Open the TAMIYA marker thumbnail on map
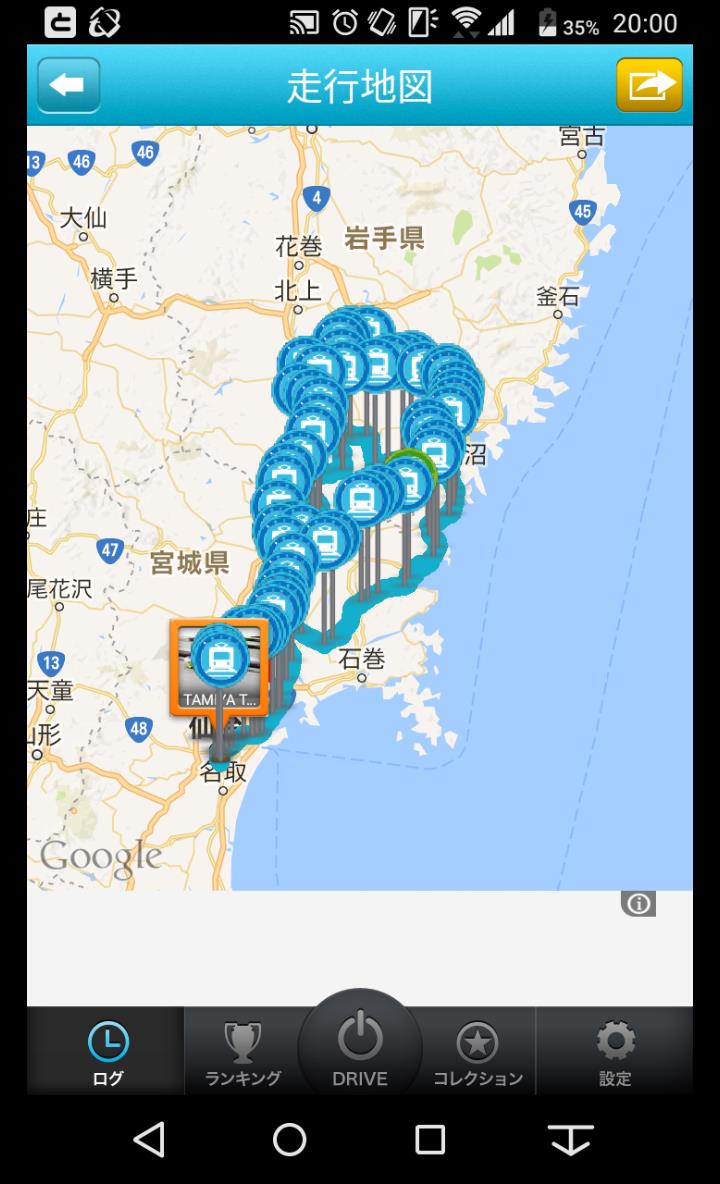 (219, 667)
